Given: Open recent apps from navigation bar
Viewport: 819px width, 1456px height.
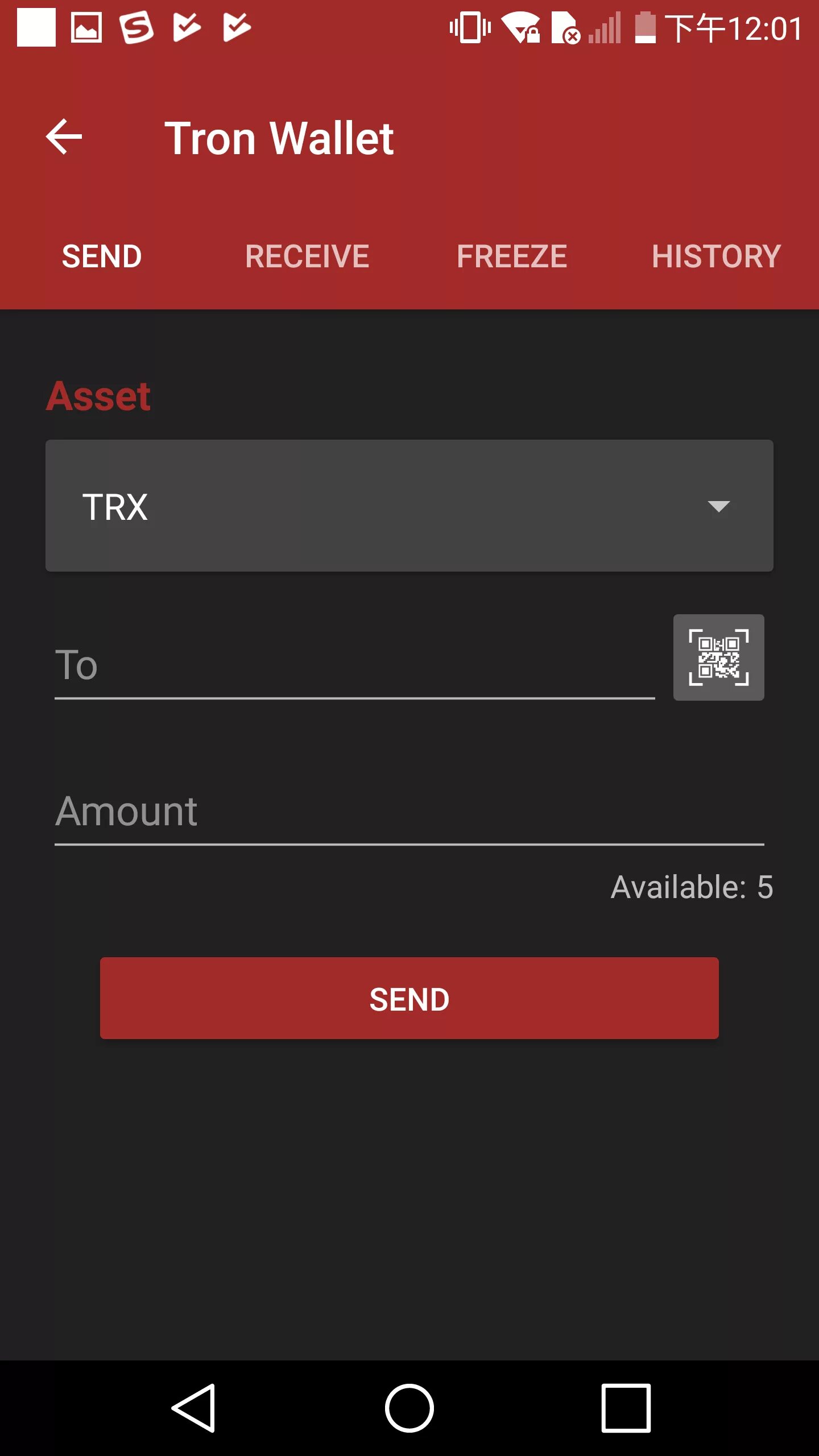Looking at the screenshot, I should pos(626,1408).
